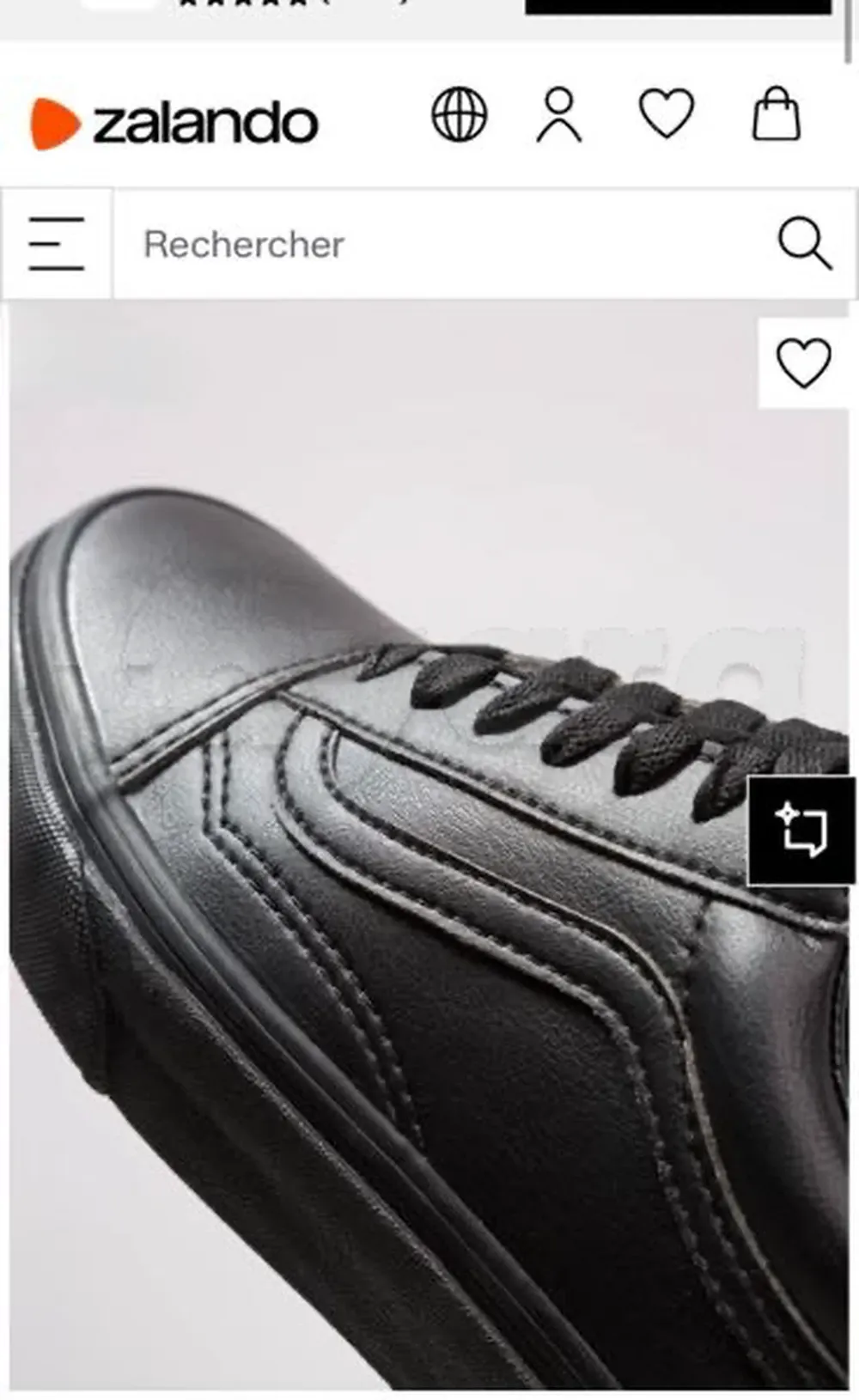The width and height of the screenshot is (859, 1400).
Task: Go to the Zalando homepage logo
Action: click(x=174, y=123)
